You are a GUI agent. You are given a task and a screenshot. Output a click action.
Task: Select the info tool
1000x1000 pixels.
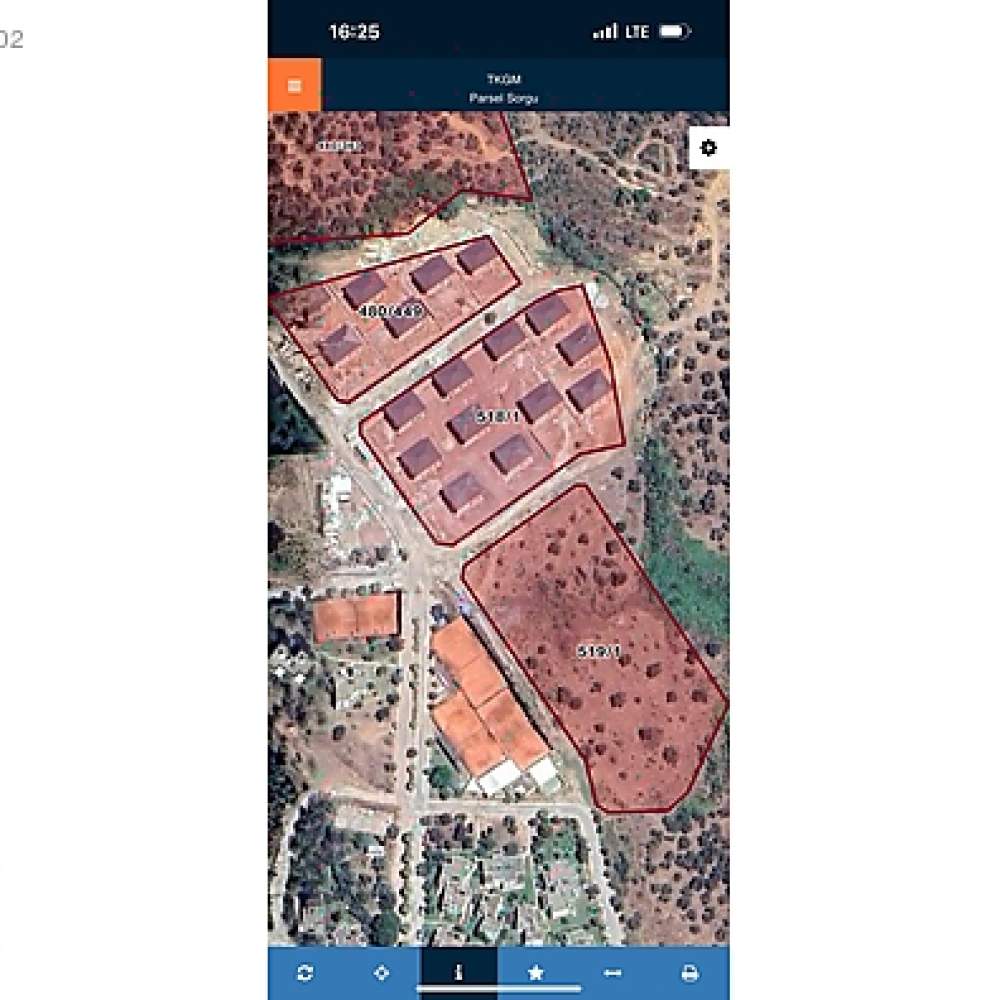click(458, 973)
